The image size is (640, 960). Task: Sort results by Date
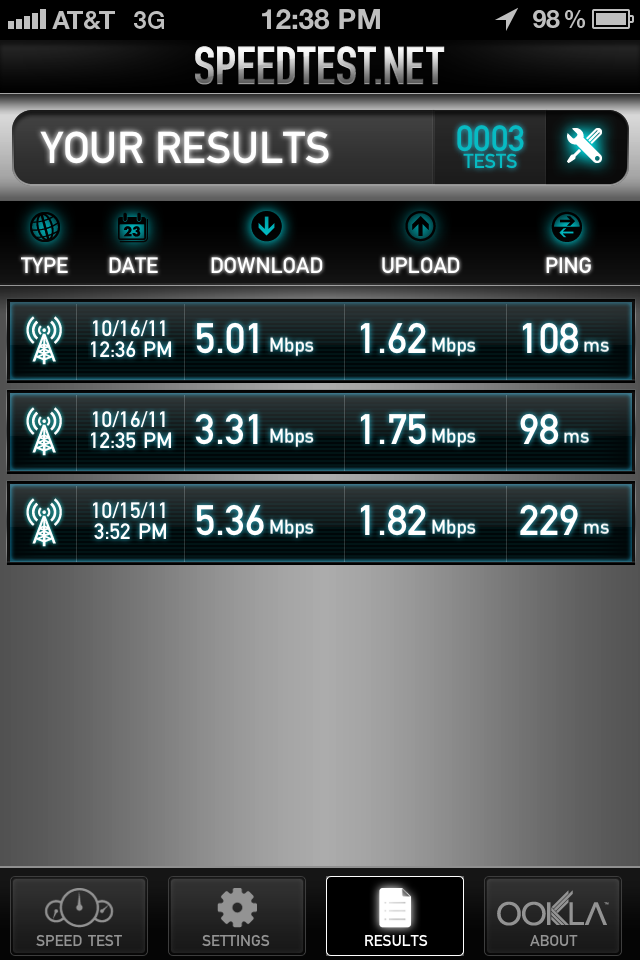point(133,245)
